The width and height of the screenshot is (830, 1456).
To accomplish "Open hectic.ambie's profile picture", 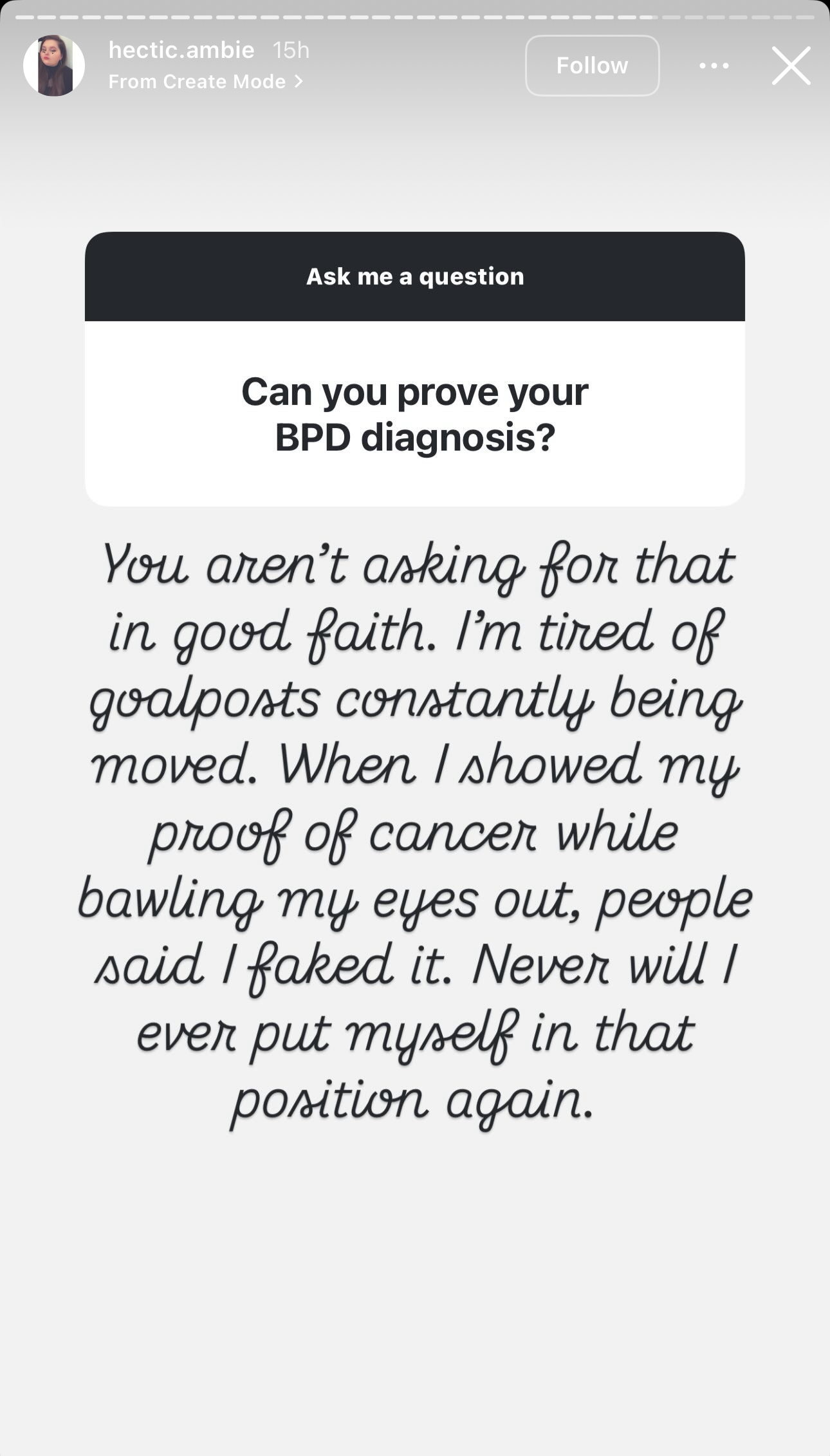I will pyautogui.click(x=54, y=66).
